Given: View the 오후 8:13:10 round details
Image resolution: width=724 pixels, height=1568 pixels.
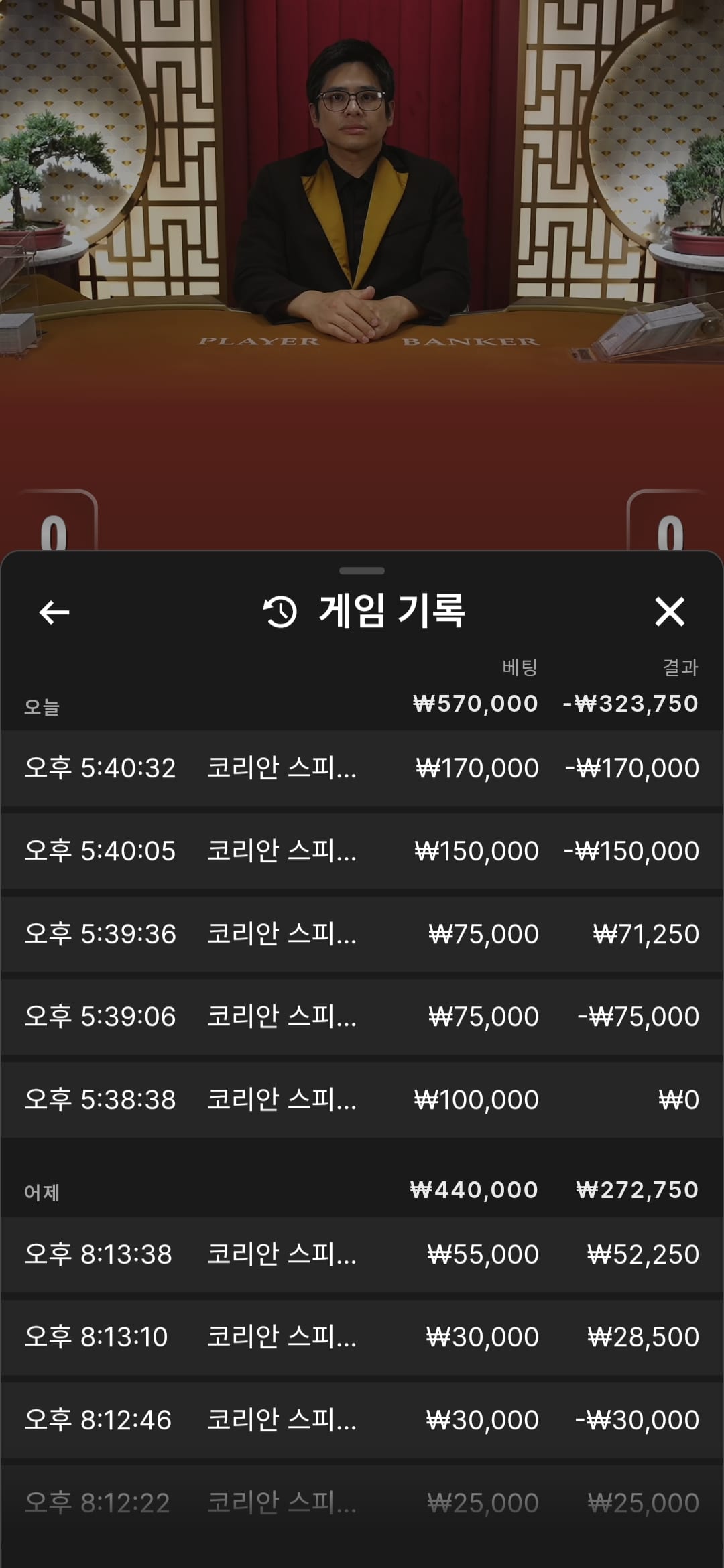Looking at the screenshot, I should point(362,1337).
